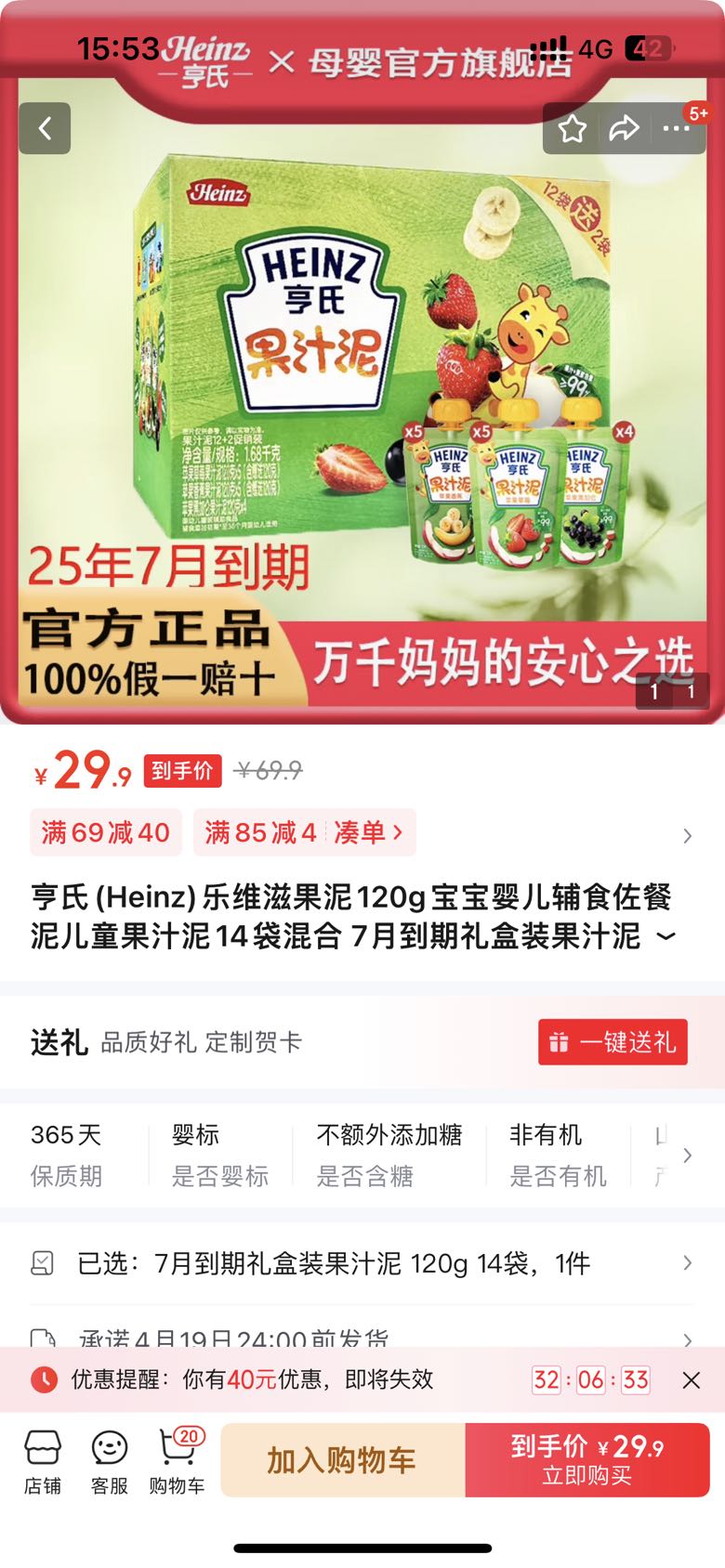Tap the back arrow at top left

45,128
